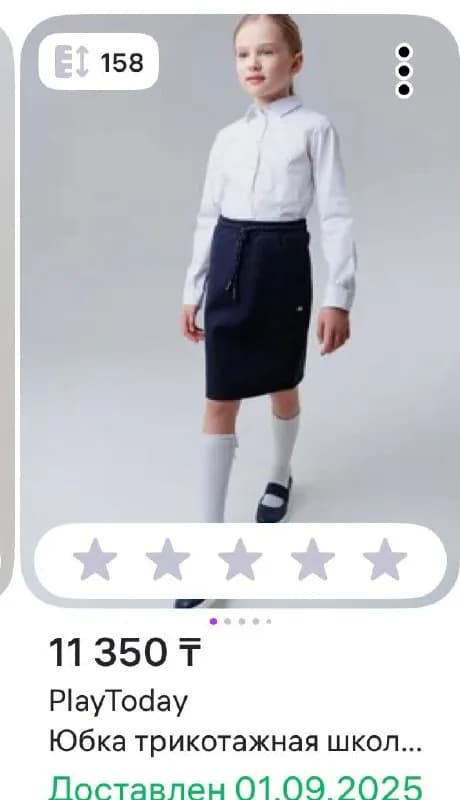Tap the size 158 badge

98,62
